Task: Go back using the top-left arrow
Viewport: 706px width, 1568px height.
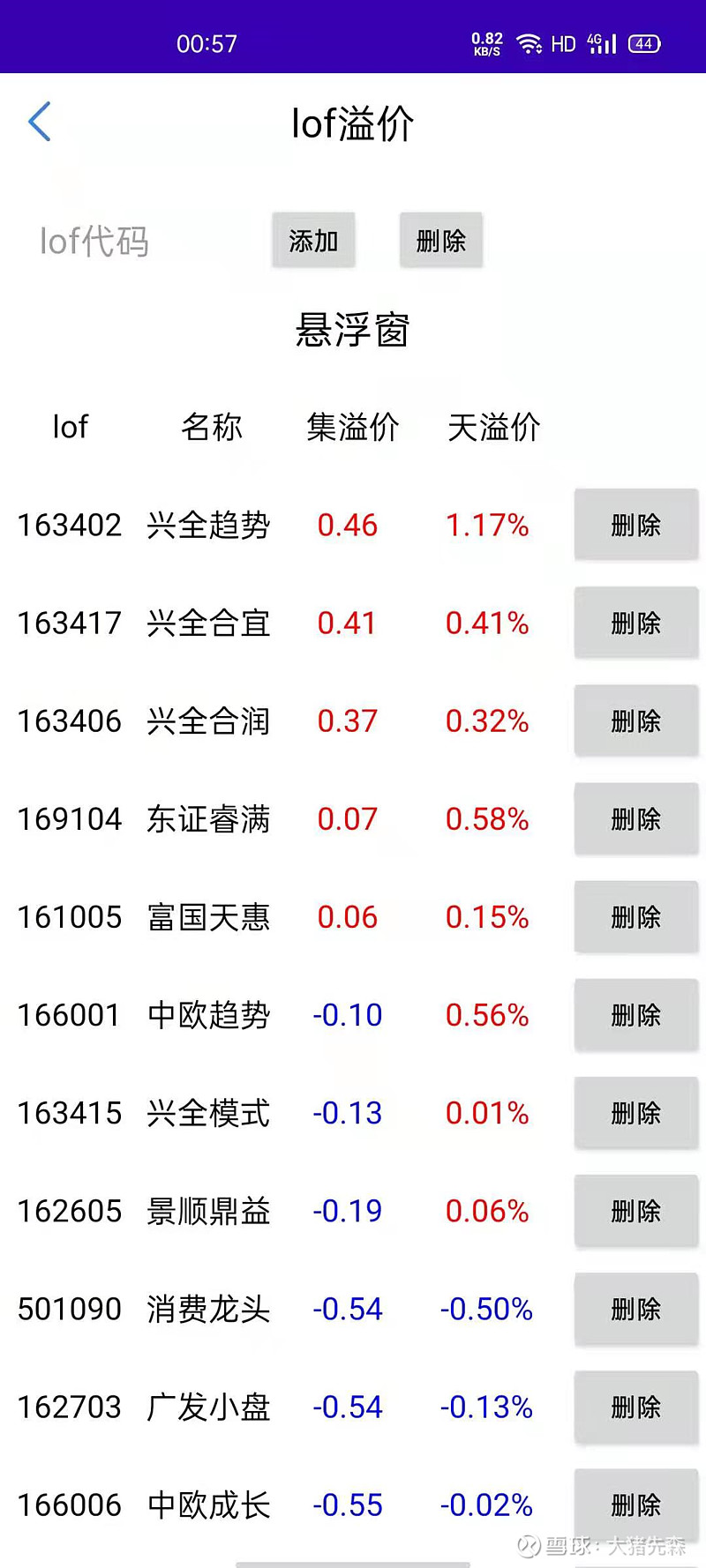Action: [40, 122]
